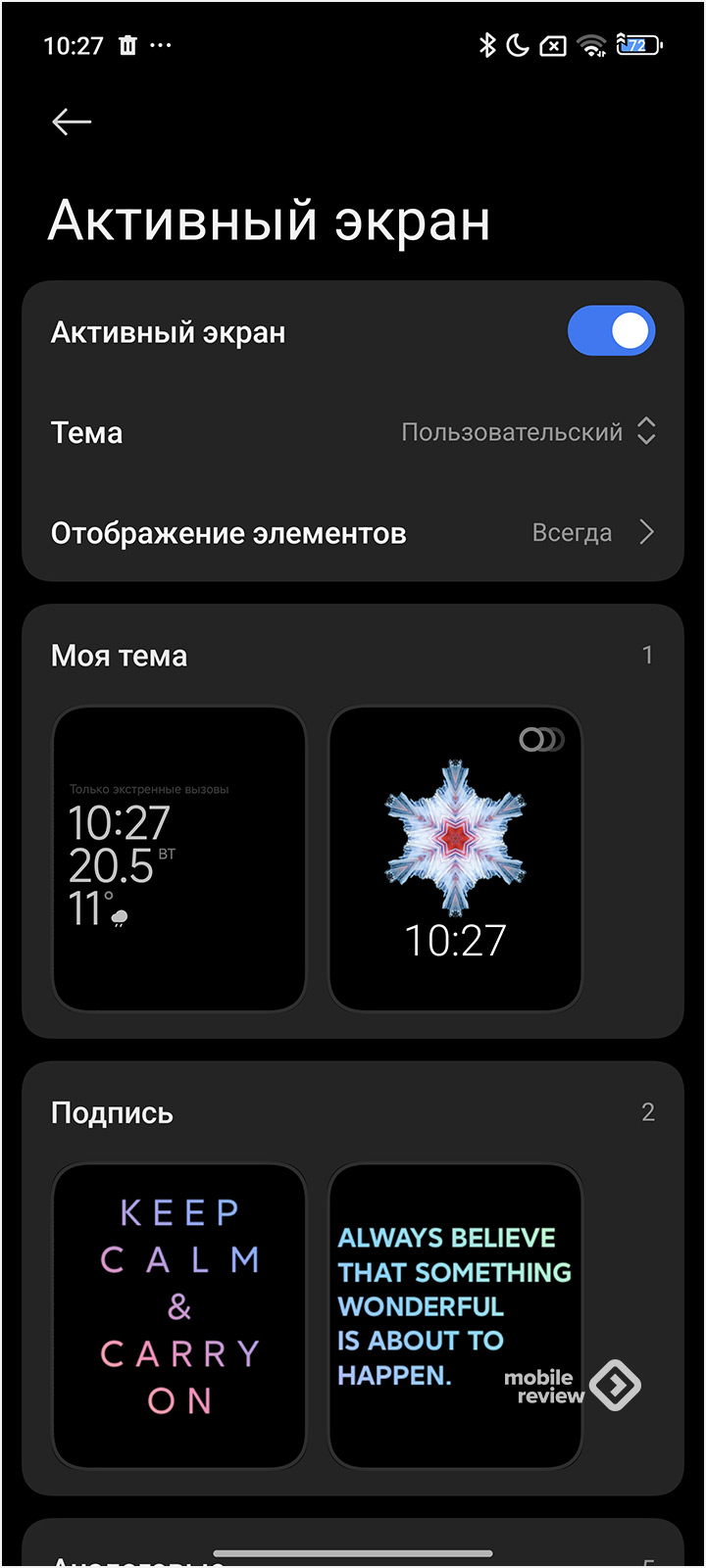The width and height of the screenshot is (706, 1568).
Task: Go back using the arrow icon
Action: [72, 122]
